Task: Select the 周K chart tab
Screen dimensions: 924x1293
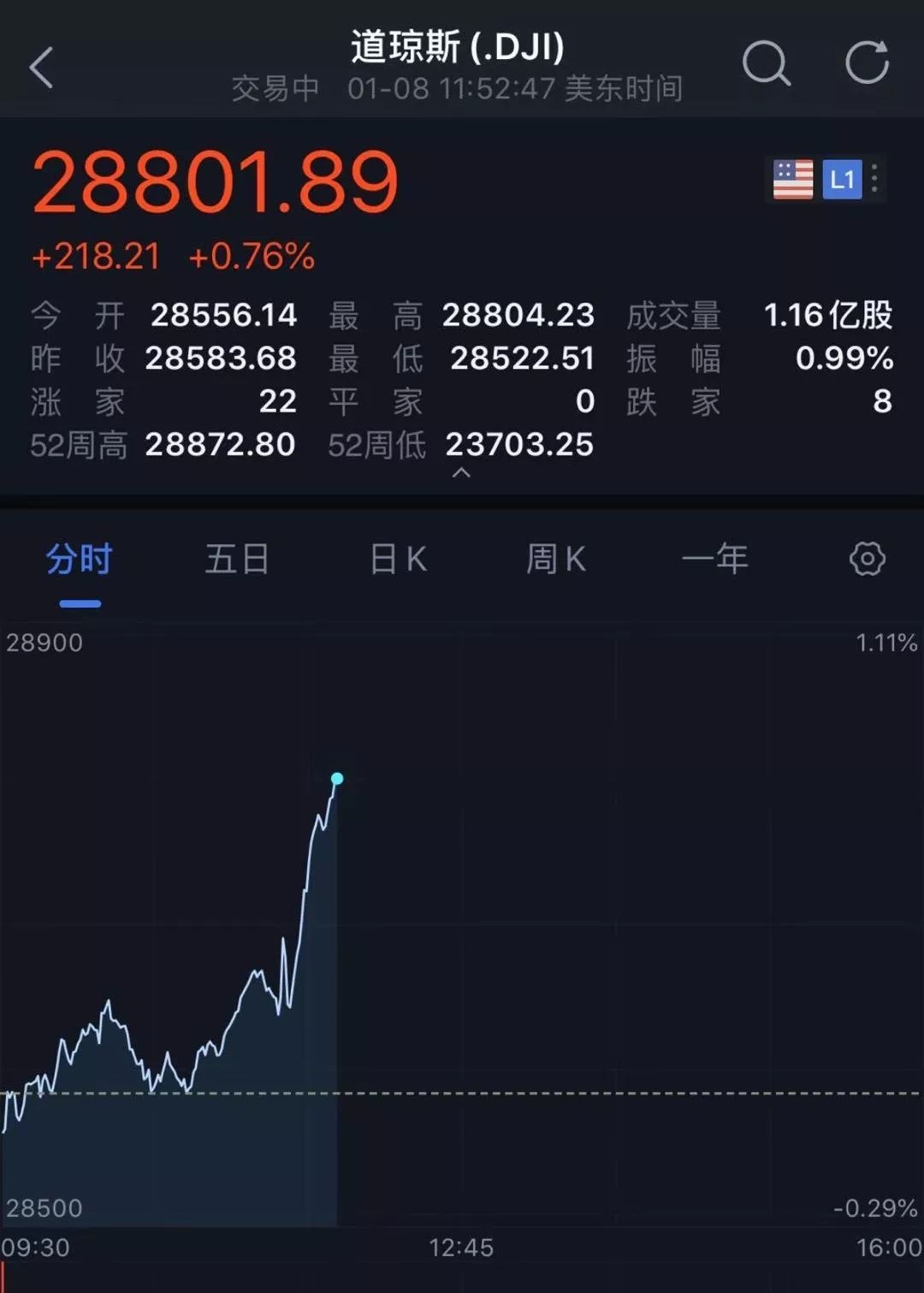Action: coord(556,560)
